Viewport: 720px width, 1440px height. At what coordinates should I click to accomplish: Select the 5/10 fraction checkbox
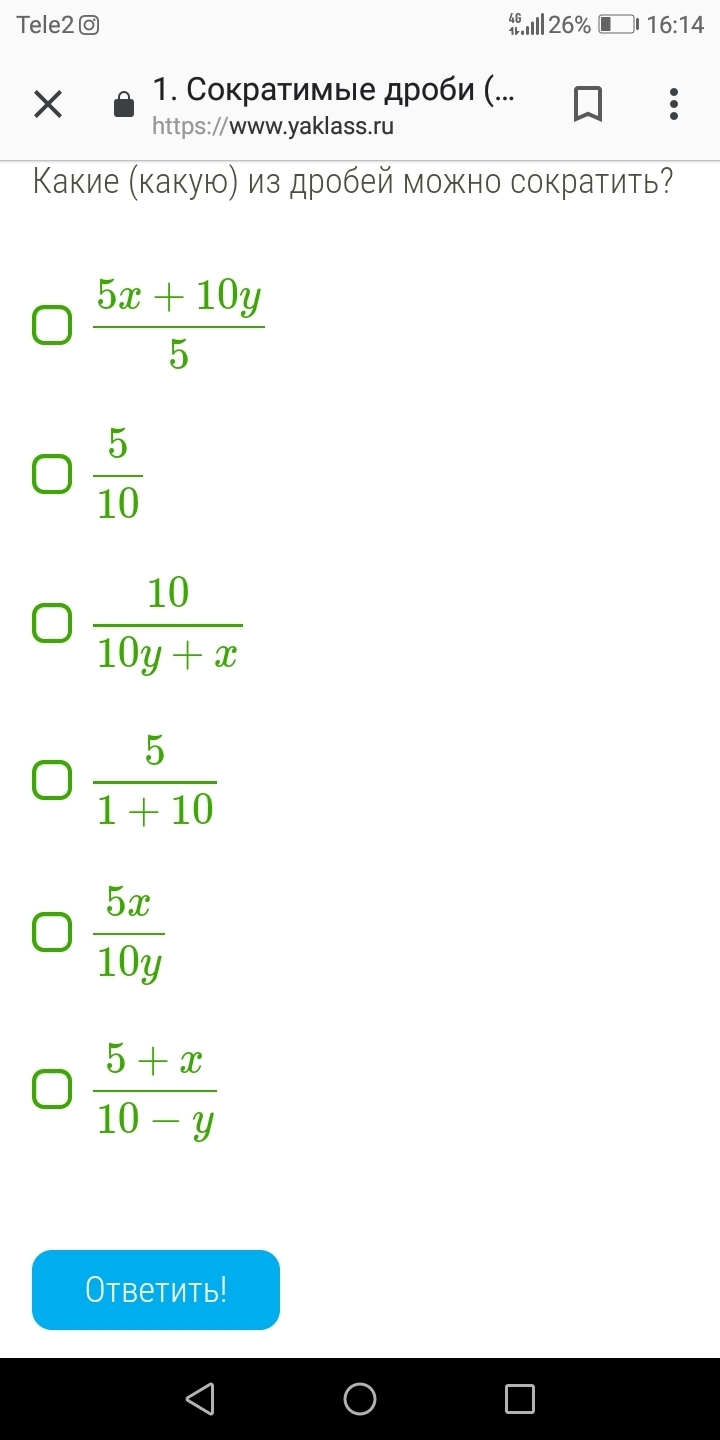click(52, 473)
